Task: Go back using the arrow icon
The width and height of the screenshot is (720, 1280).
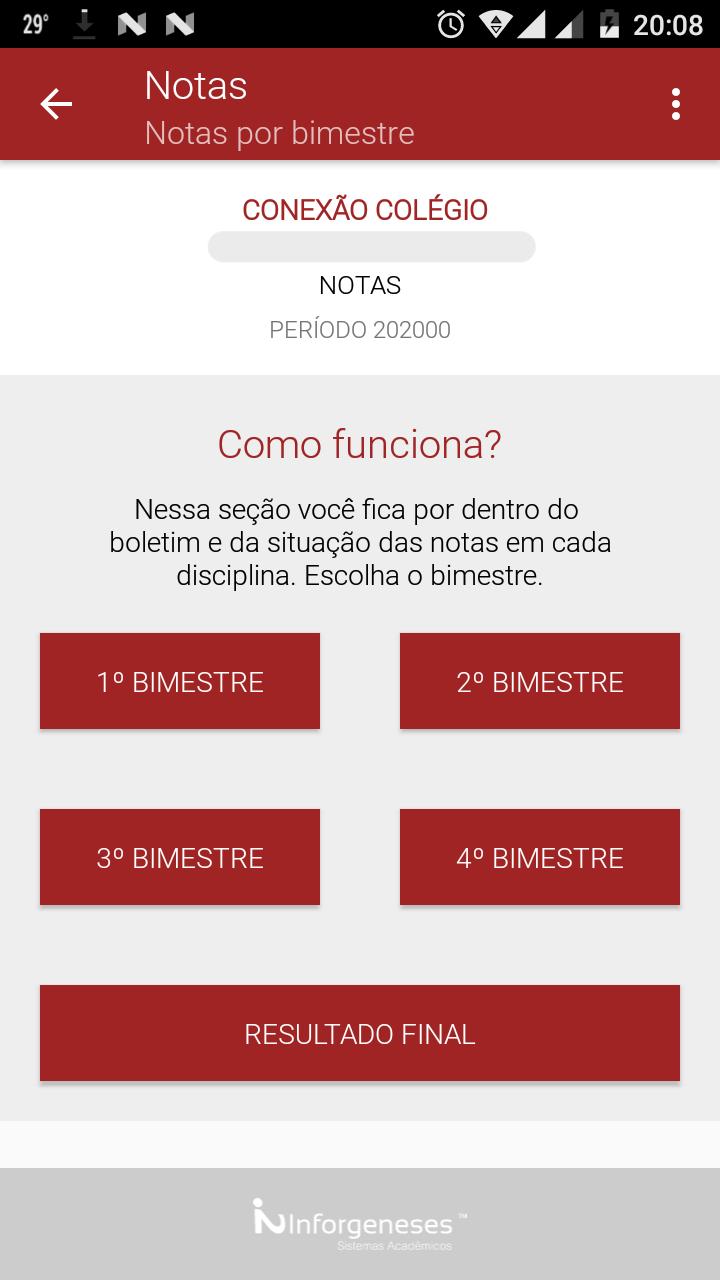Action: point(56,104)
